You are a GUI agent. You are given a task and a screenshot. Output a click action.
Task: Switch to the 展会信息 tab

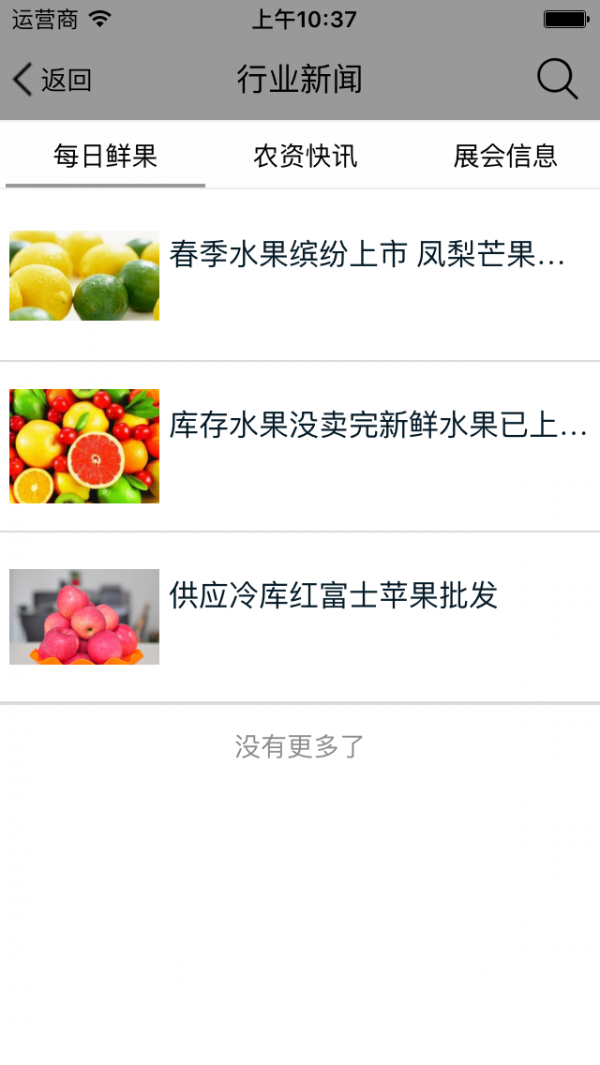click(505, 156)
